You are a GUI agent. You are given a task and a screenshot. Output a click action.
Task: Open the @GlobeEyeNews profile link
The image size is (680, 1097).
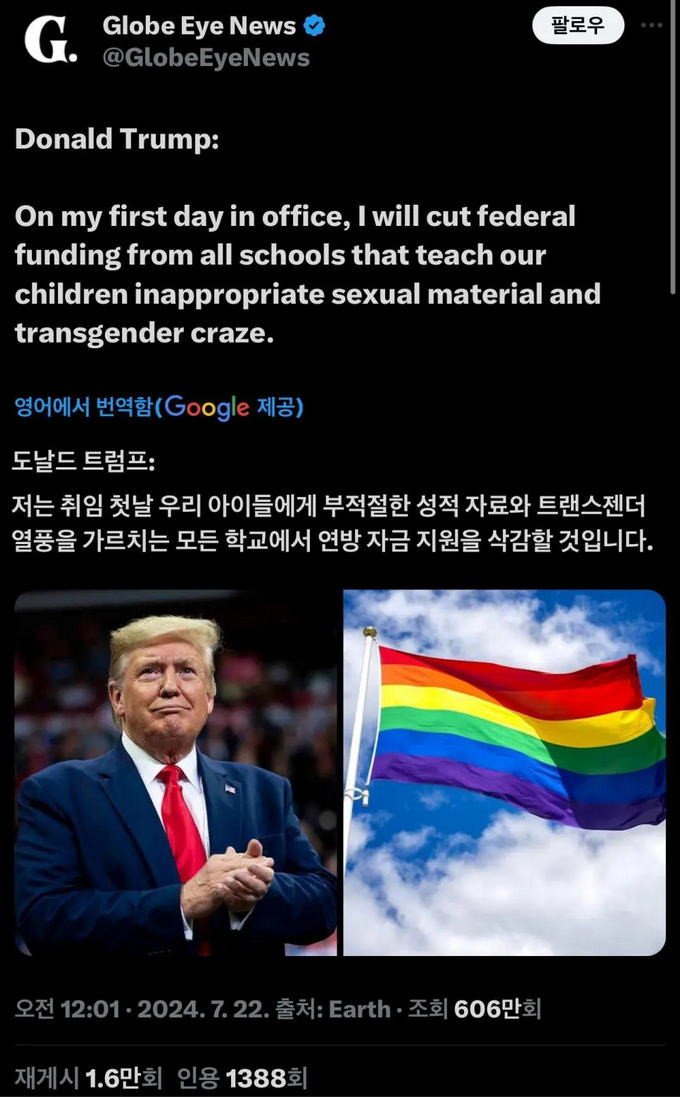[x=205, y=58]
